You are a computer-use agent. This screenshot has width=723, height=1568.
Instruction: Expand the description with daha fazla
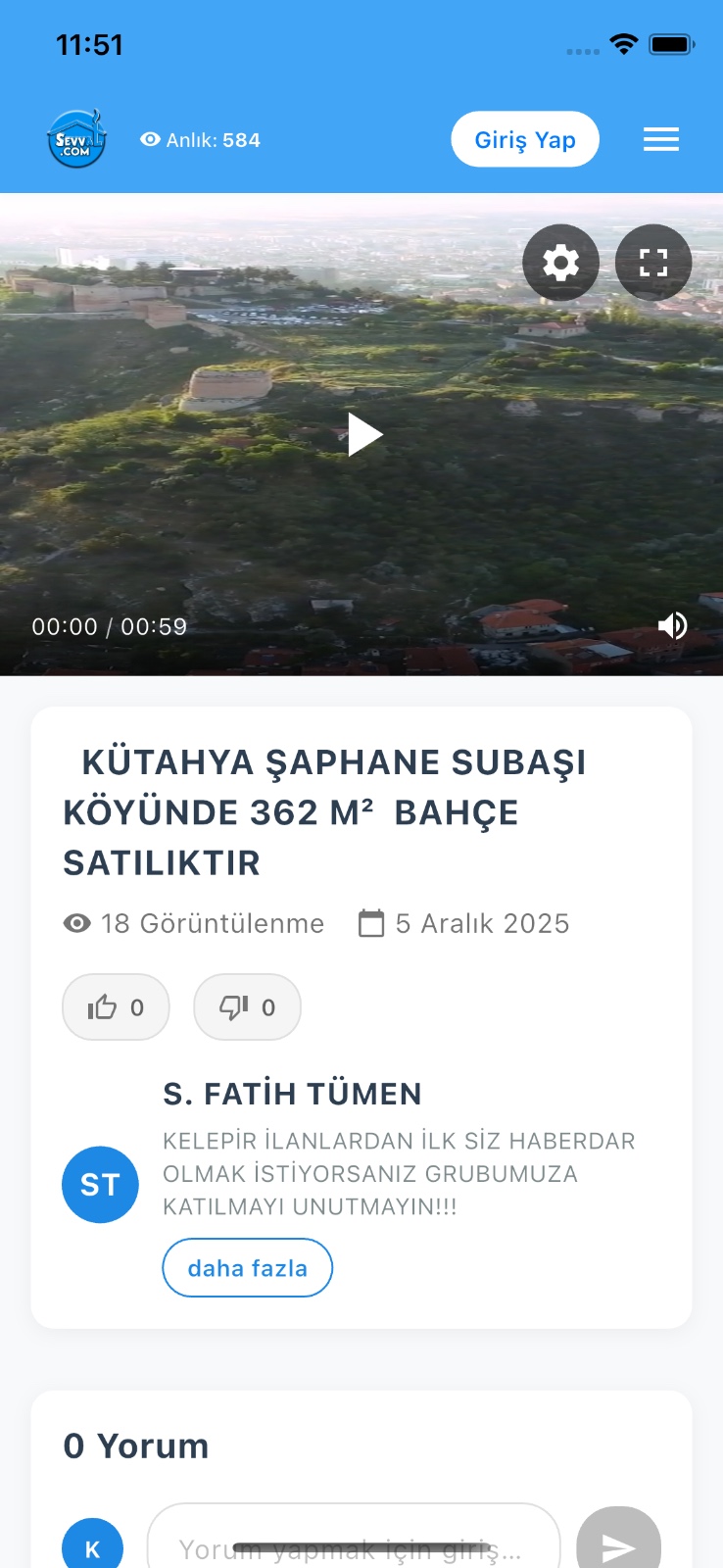point(247,1267)
